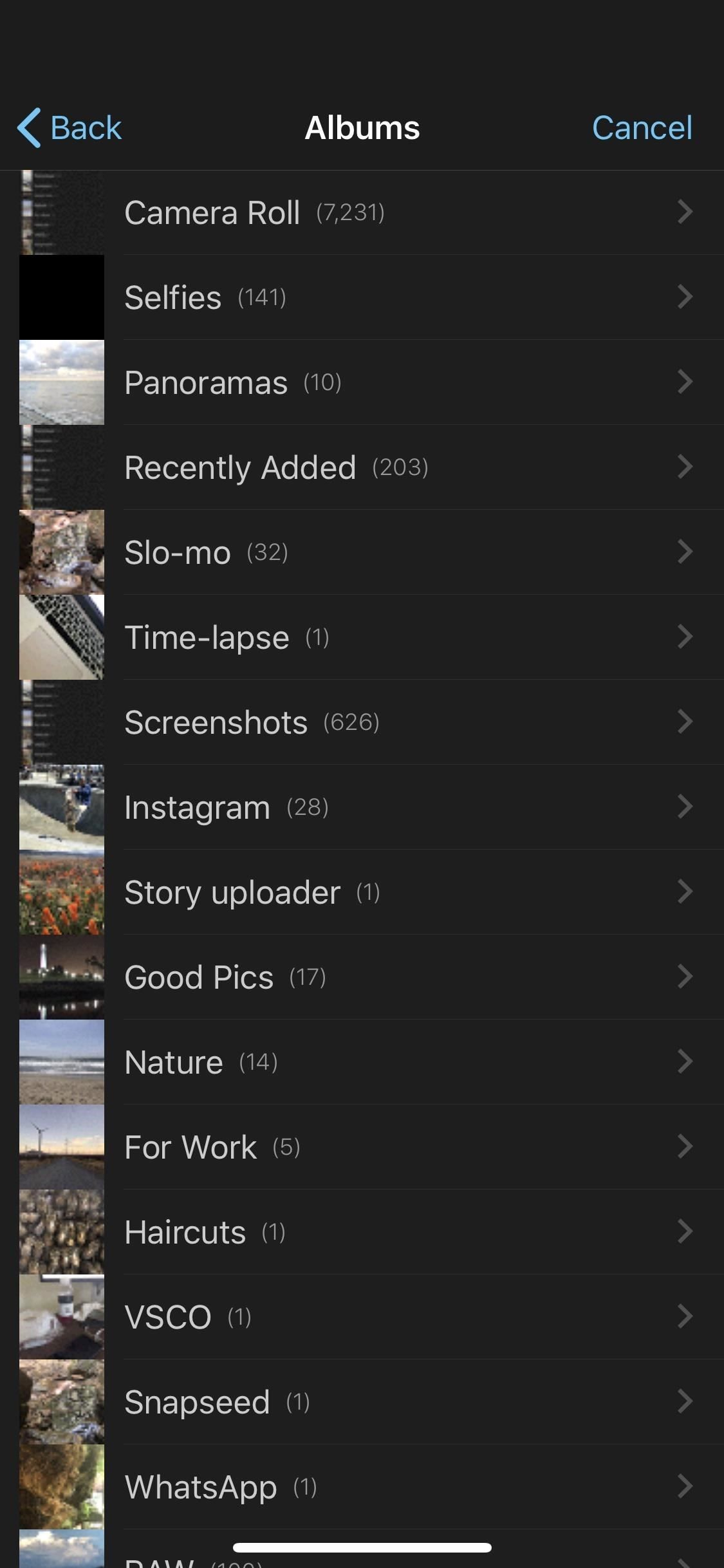Tap the Instagram album thumbnail
This screenshot has height=1568, width=724.
[62, 807]
